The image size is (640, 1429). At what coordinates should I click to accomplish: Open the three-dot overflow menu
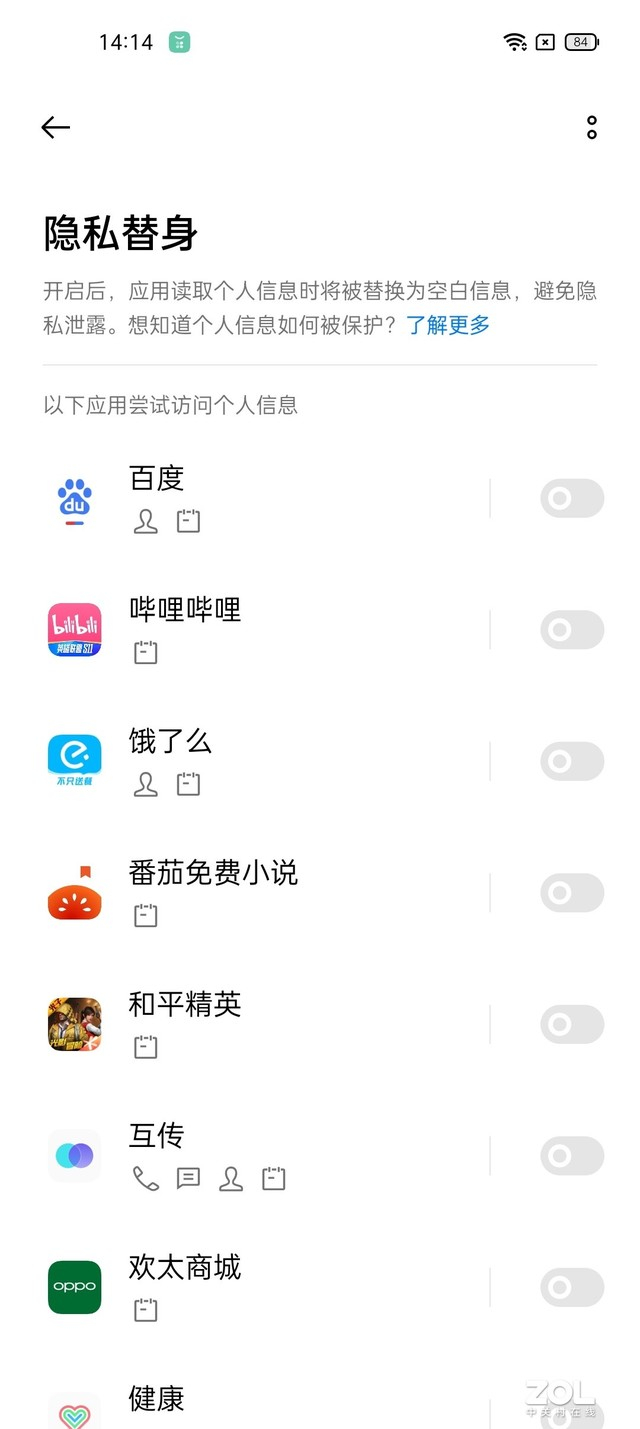point(592,127)
